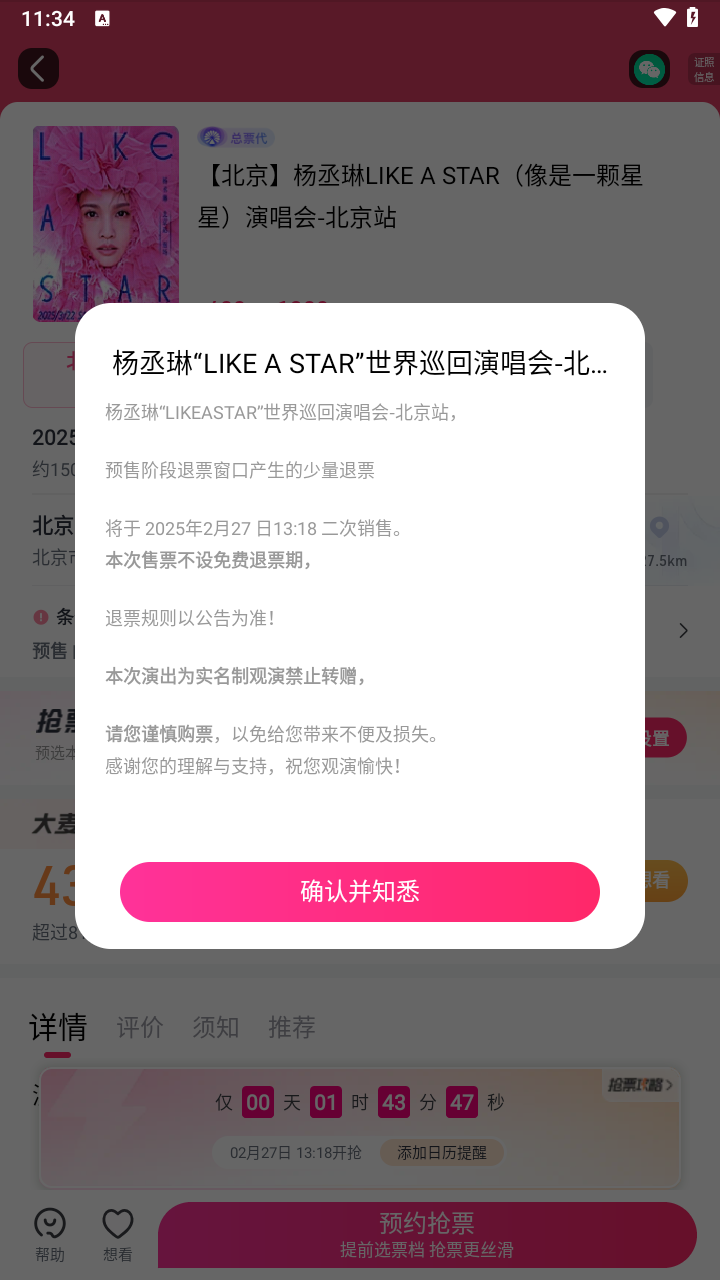
Task: Switch to the 评价 tab
Action: click(140, 1027)
